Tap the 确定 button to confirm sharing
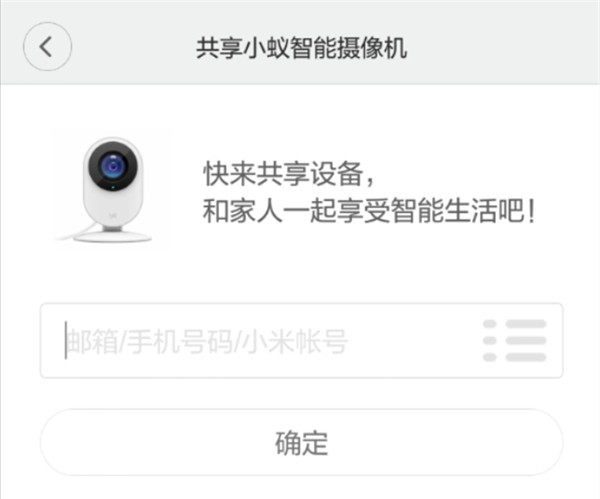This screenshot has height=499, width=600. tap(301, 442)
